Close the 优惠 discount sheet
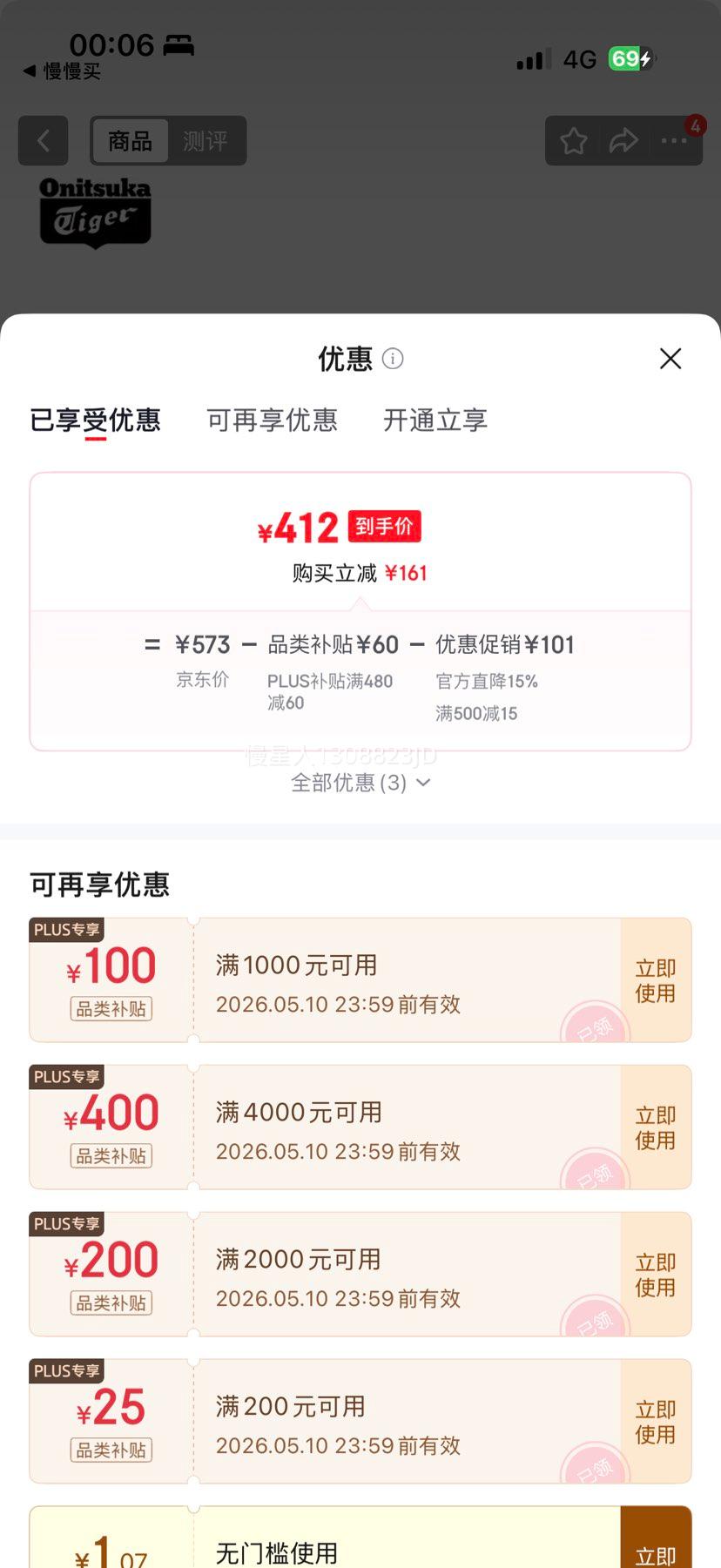Viewport: 721px width, 1568px height. [x=670, y=359]
